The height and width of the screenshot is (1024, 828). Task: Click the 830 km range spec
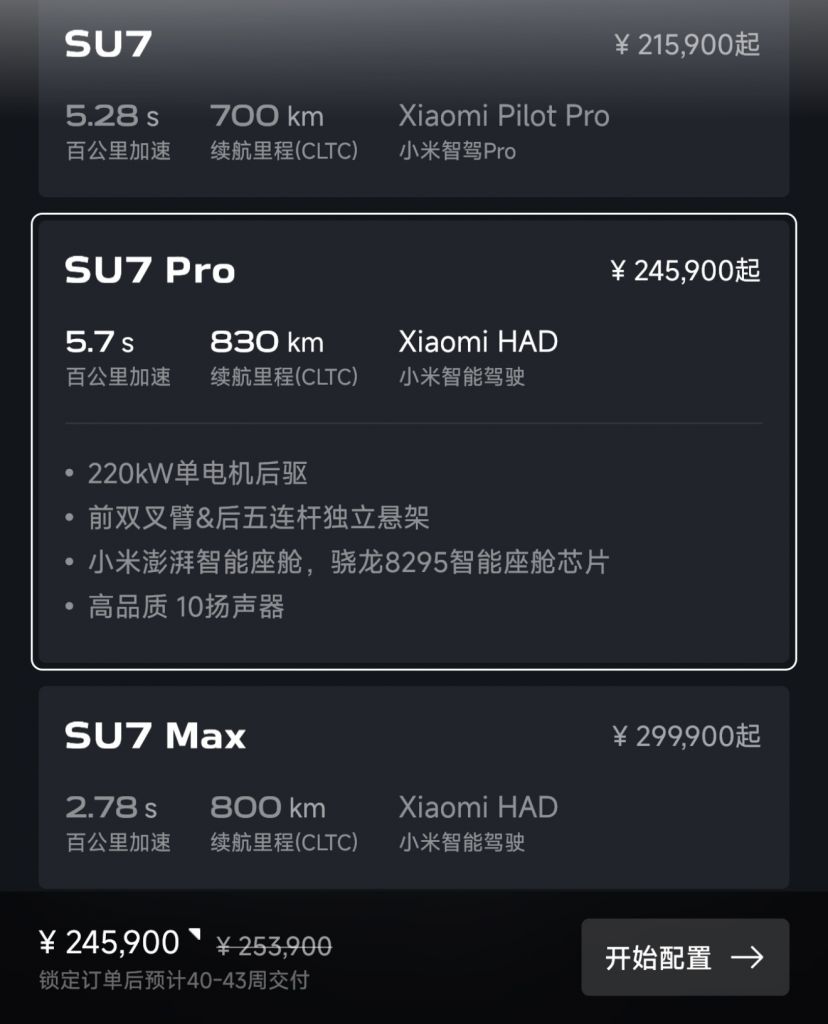[x=266, y=342]
